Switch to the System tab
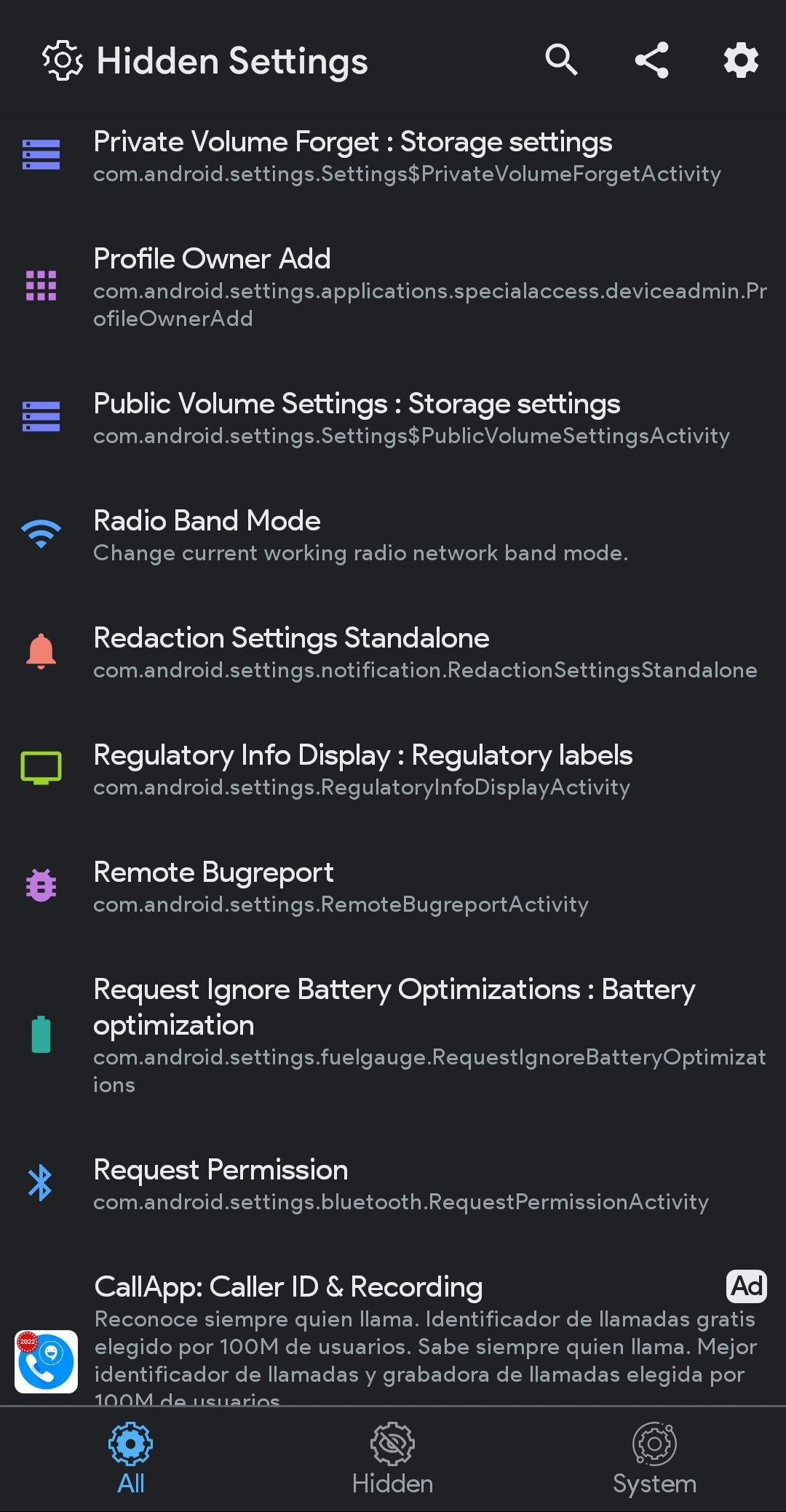786x1512 pixels. click(x=654, y=1459)
